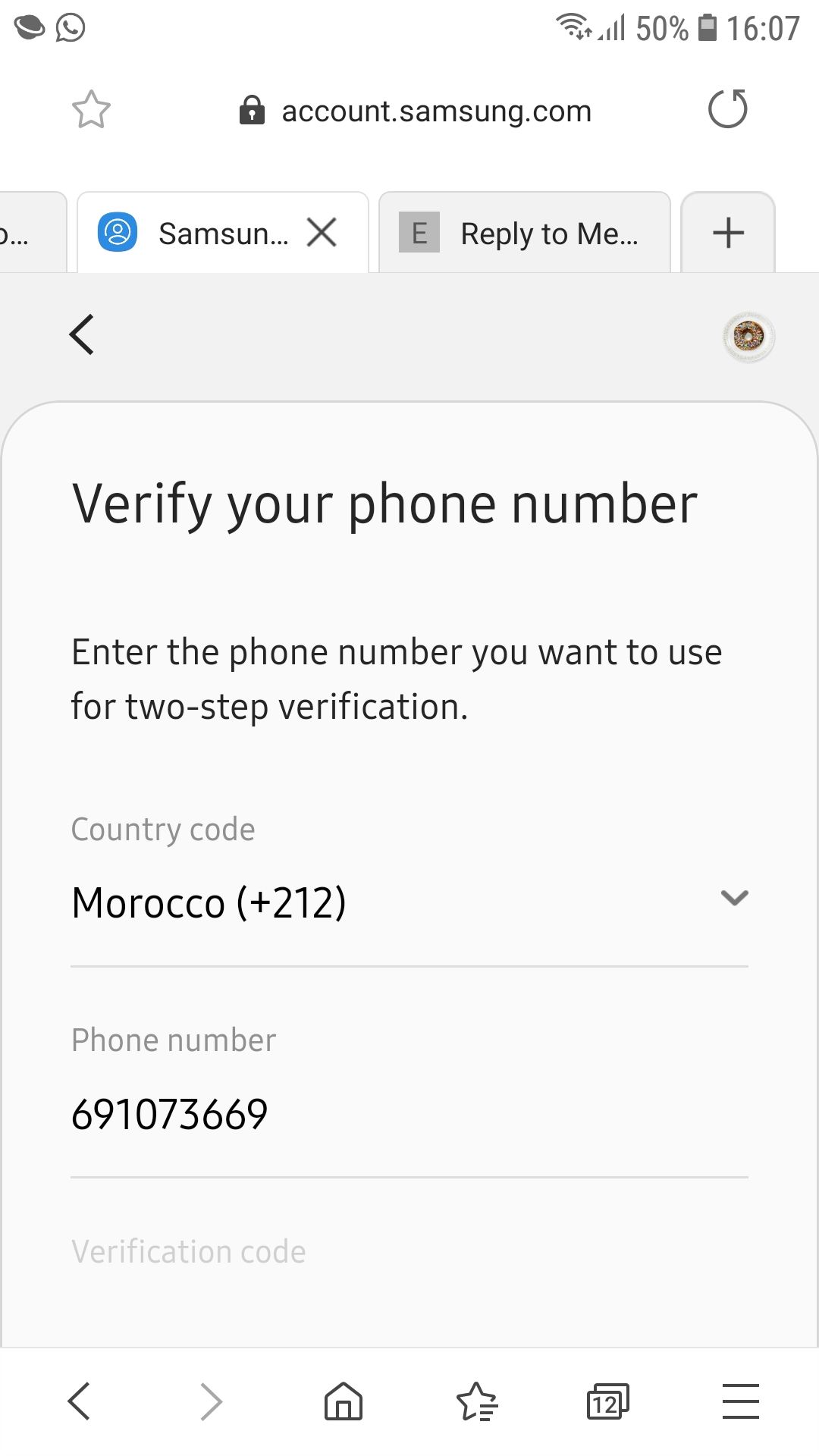The height and width of the screenshot is (1456, 819).
Task: Go to the browser home page
Action: 344,1401
